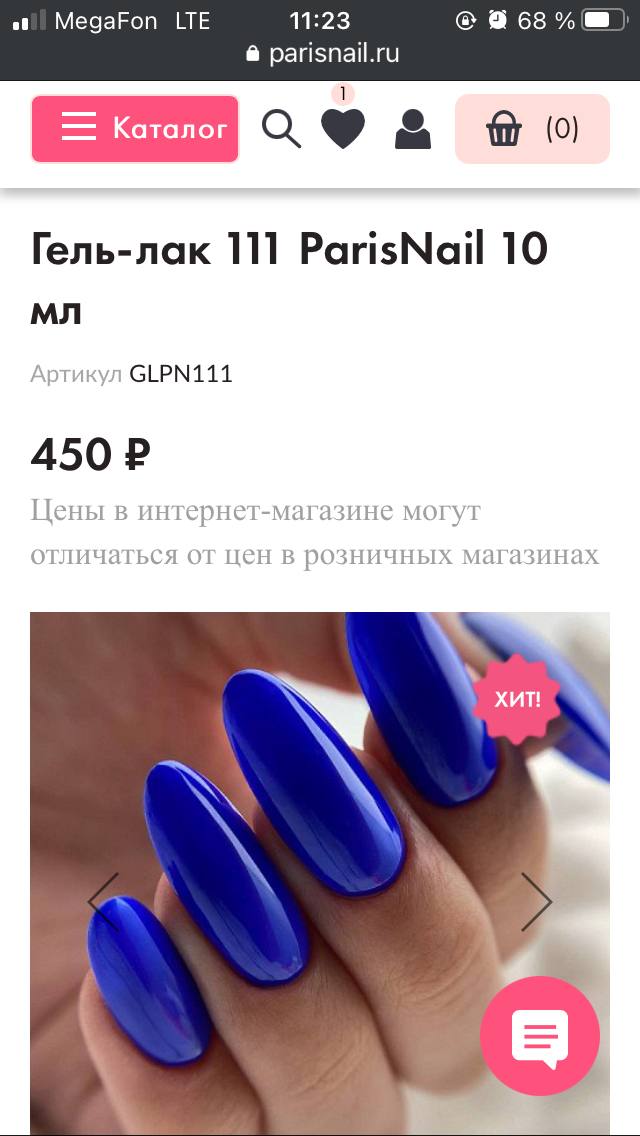This screenshot has height=1136, width=640.
Task: Show the previous product photo
Action: [103, 901]
